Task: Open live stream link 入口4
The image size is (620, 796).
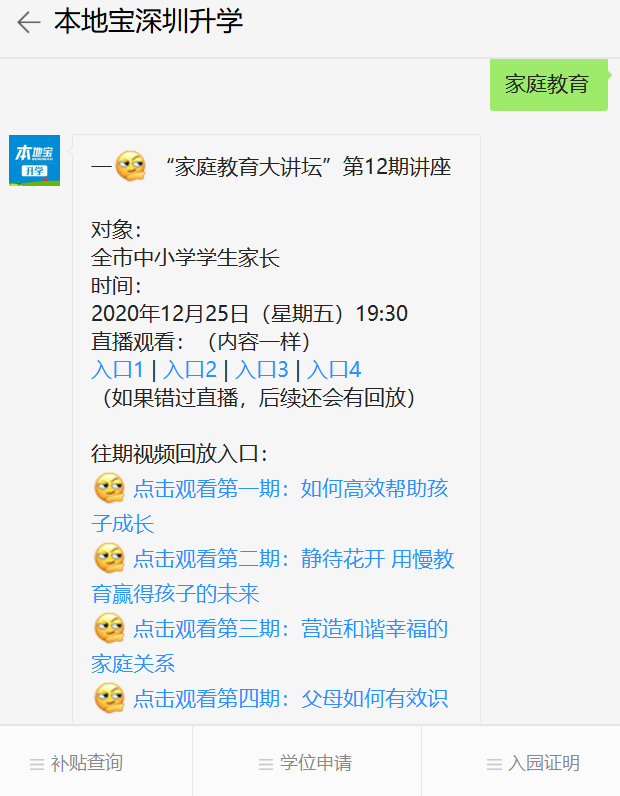Action: point(334,370)
